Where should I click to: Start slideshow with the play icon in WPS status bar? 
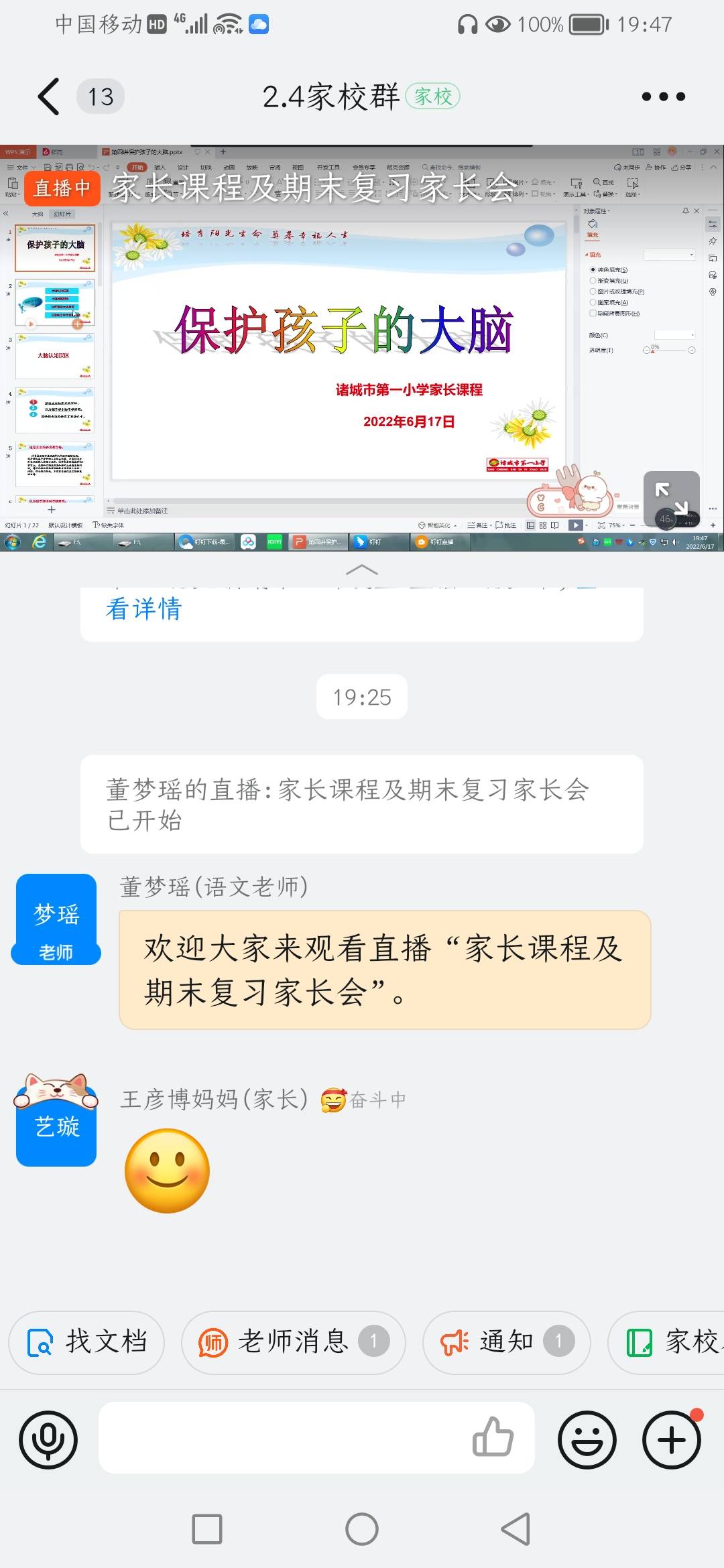pyautogui.click(x=576, y=525)
